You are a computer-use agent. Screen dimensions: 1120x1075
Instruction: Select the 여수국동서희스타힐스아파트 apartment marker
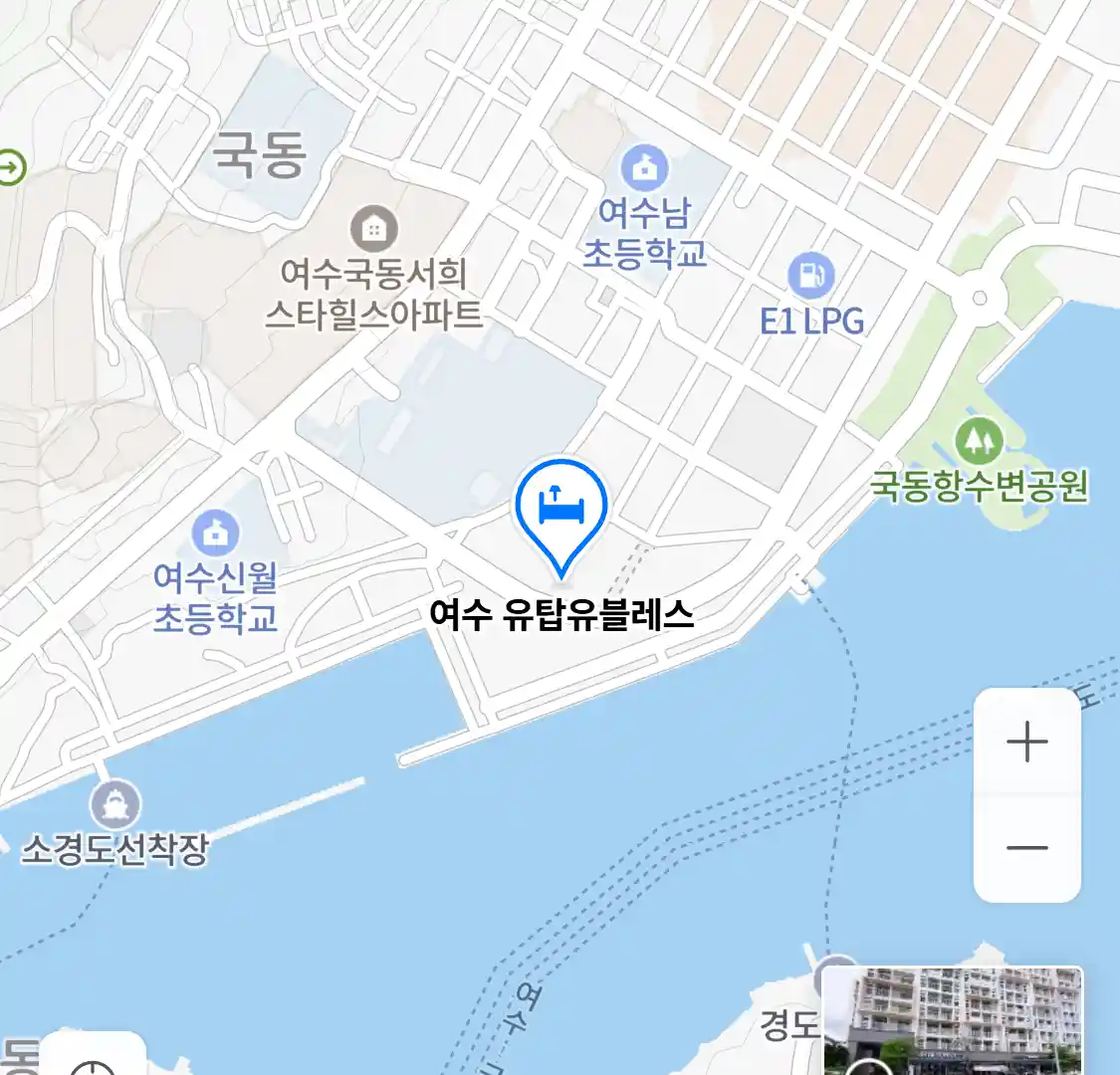click(374, 230)
